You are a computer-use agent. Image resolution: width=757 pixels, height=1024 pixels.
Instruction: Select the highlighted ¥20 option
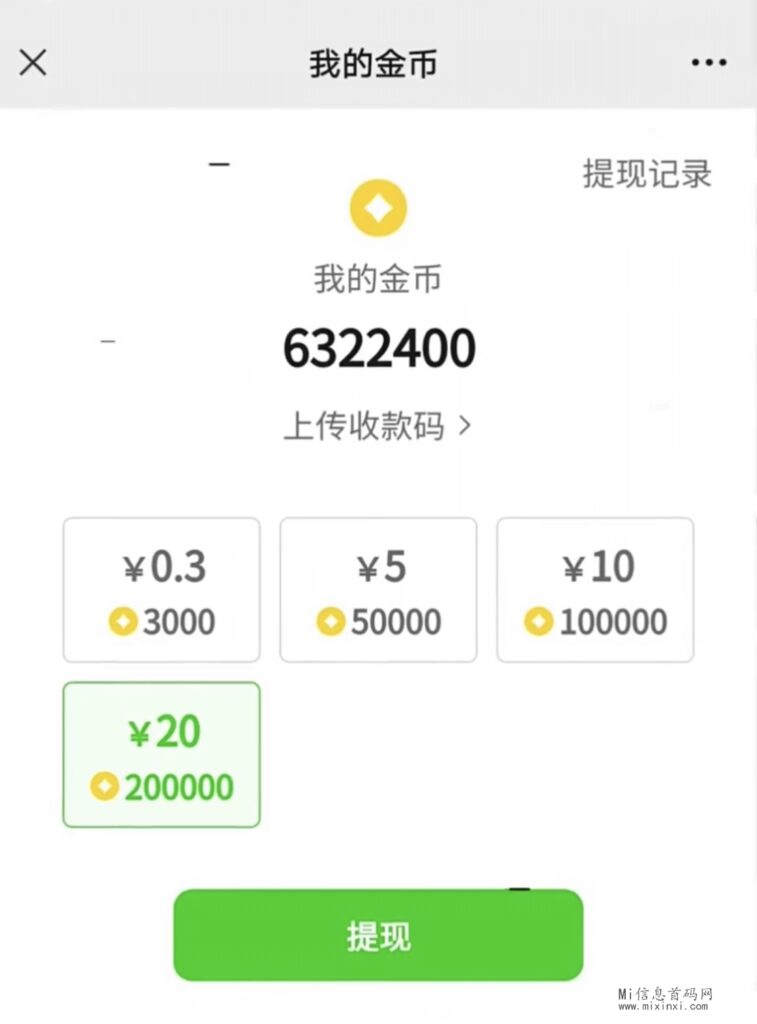click(161, 754)
